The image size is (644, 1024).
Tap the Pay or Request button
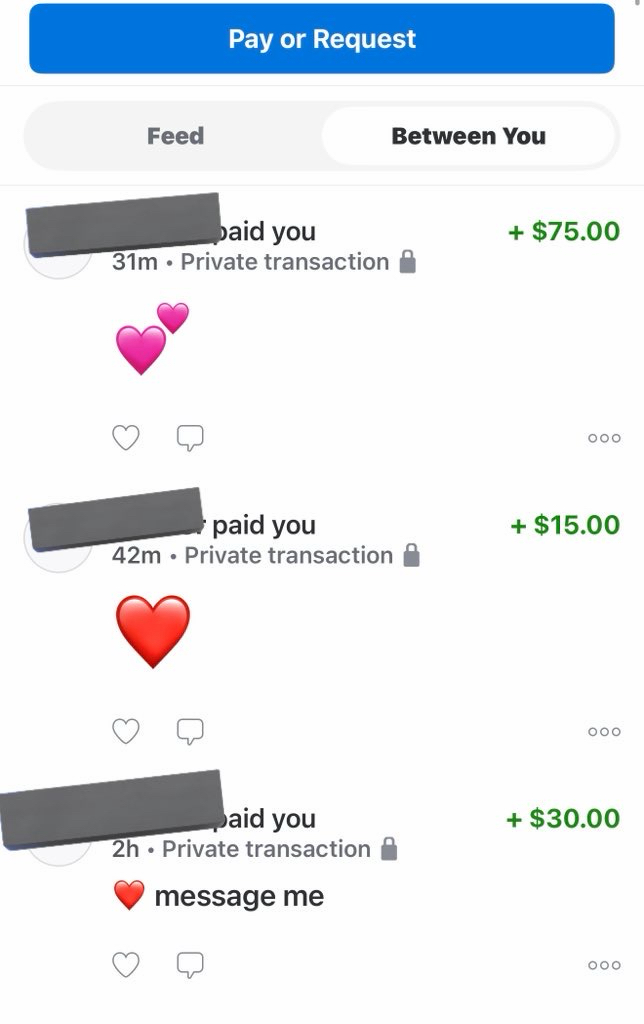click(321, 39)
